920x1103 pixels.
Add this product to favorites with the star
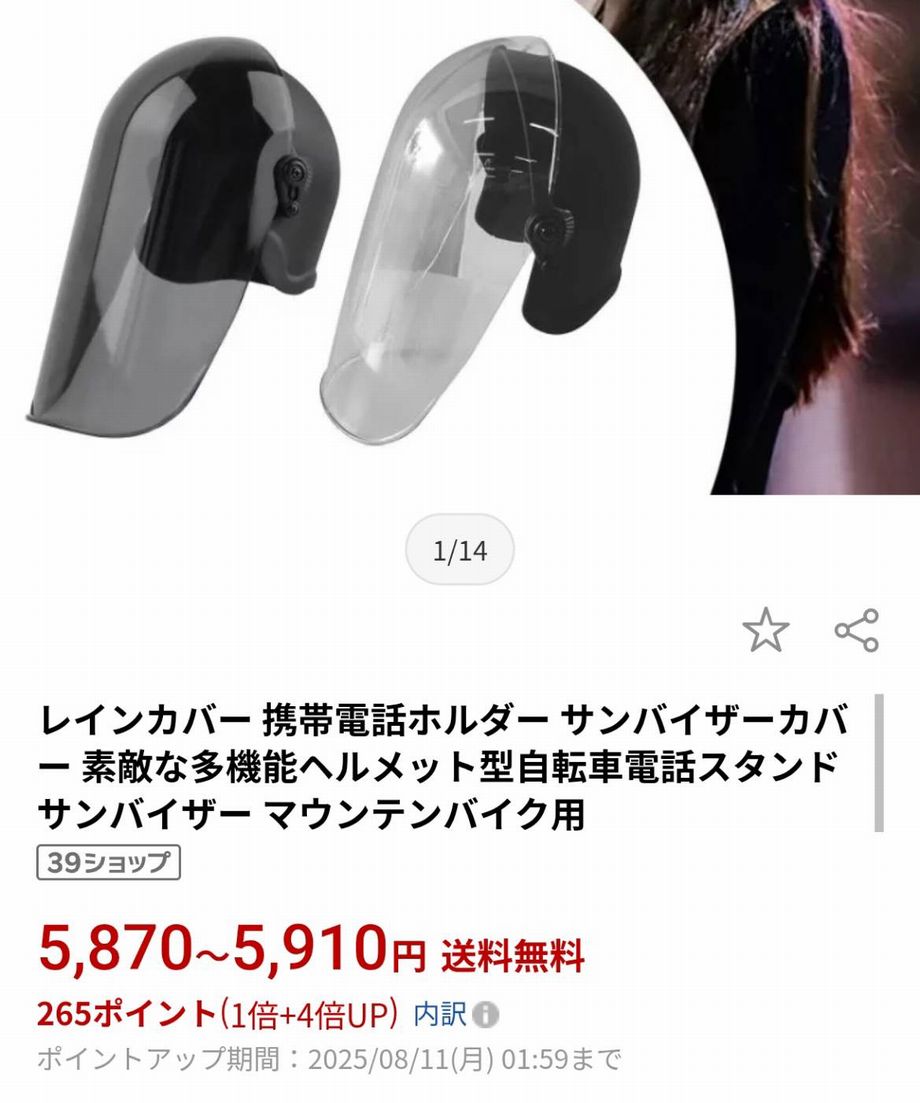coord(765,631)
